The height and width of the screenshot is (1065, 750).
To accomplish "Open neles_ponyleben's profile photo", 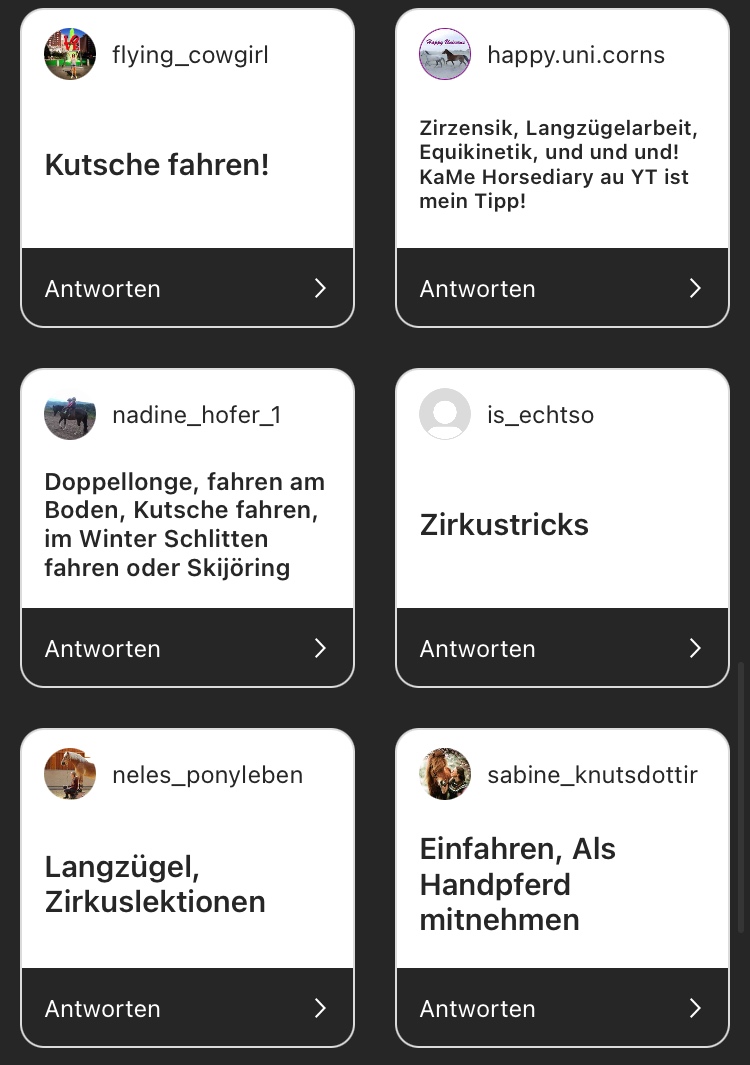I will (70, 774).
